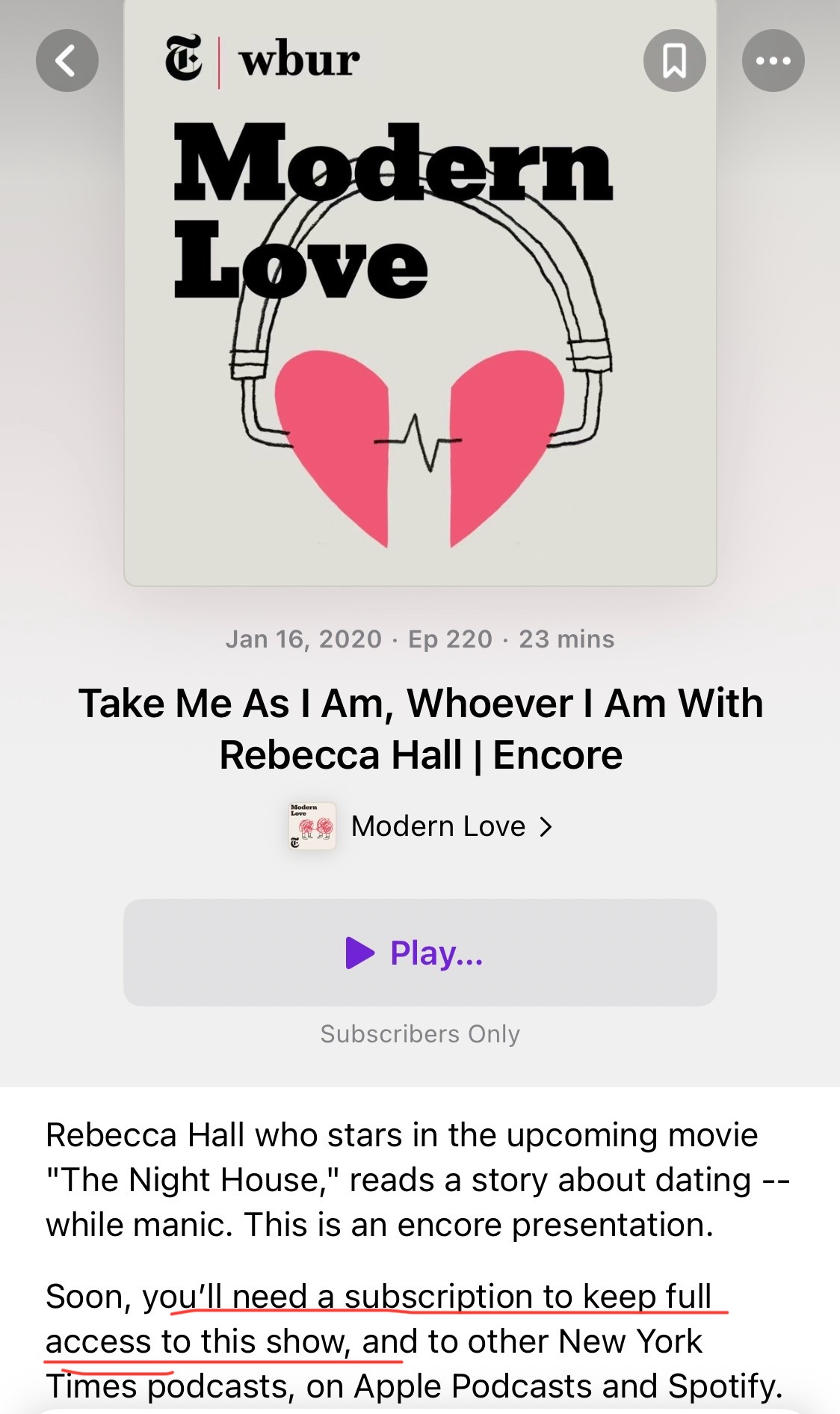Bookmark this Modern Love episode
840x1414 pixels.
[674, 61]
